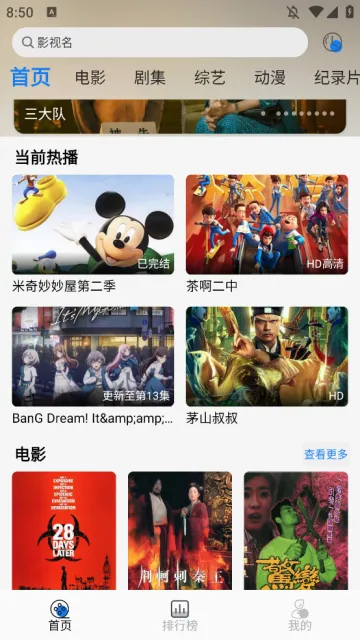
Task: Tap 查看更多 in the 电影 section
Action: [326, 454]
